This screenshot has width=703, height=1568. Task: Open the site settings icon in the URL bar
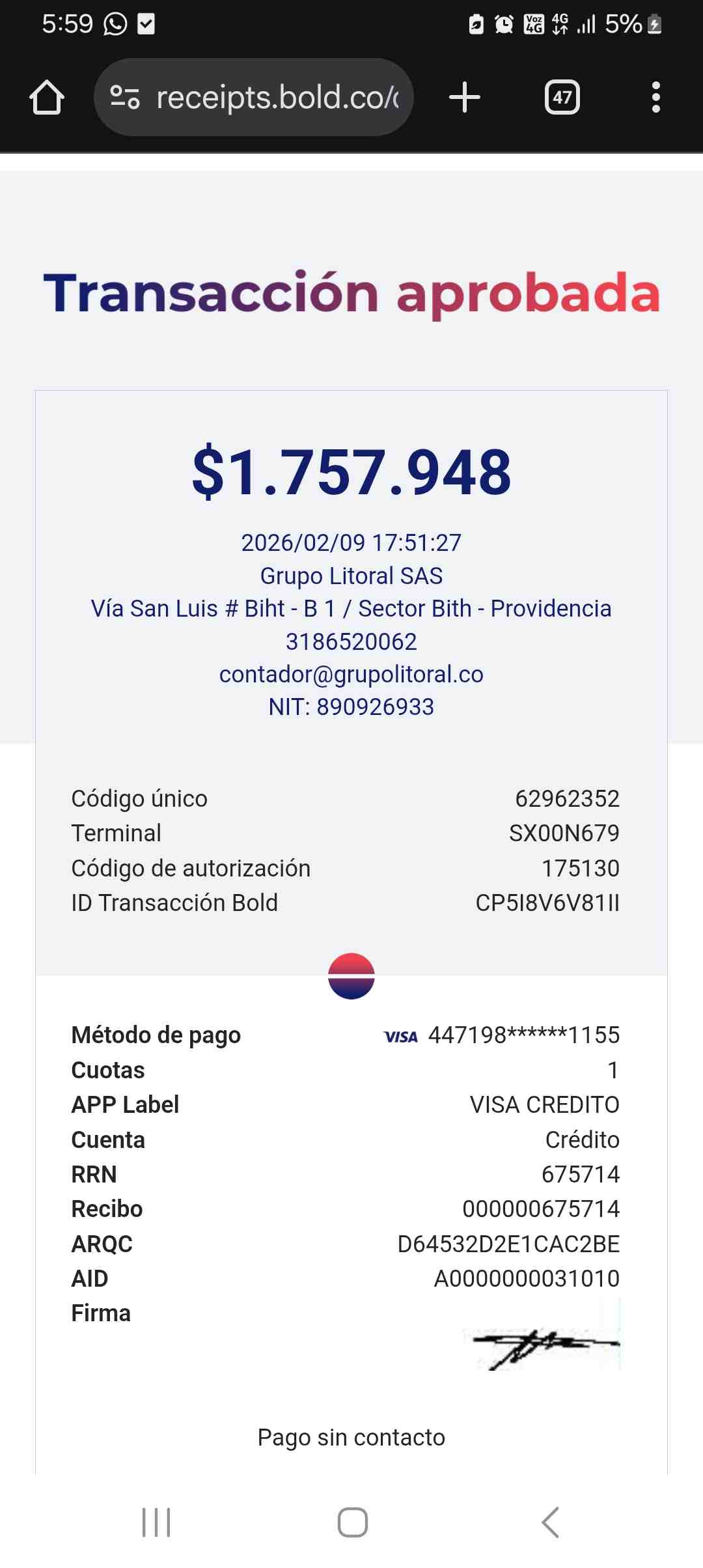[x=124, y=98]
